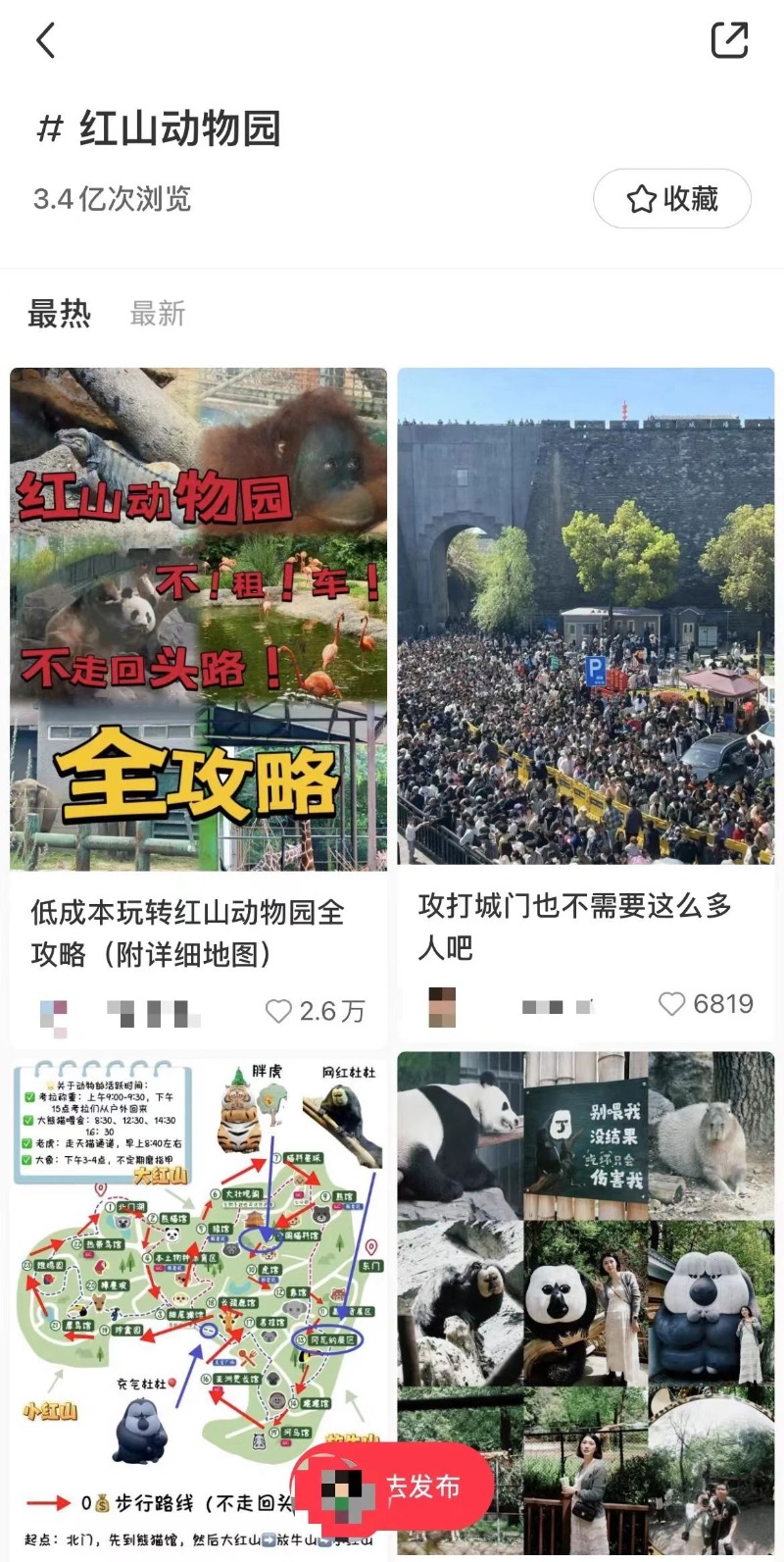Viewport: 784px width, 1562px height.
Task: Open the zoo walking route map post
Action: (196, 1275)
